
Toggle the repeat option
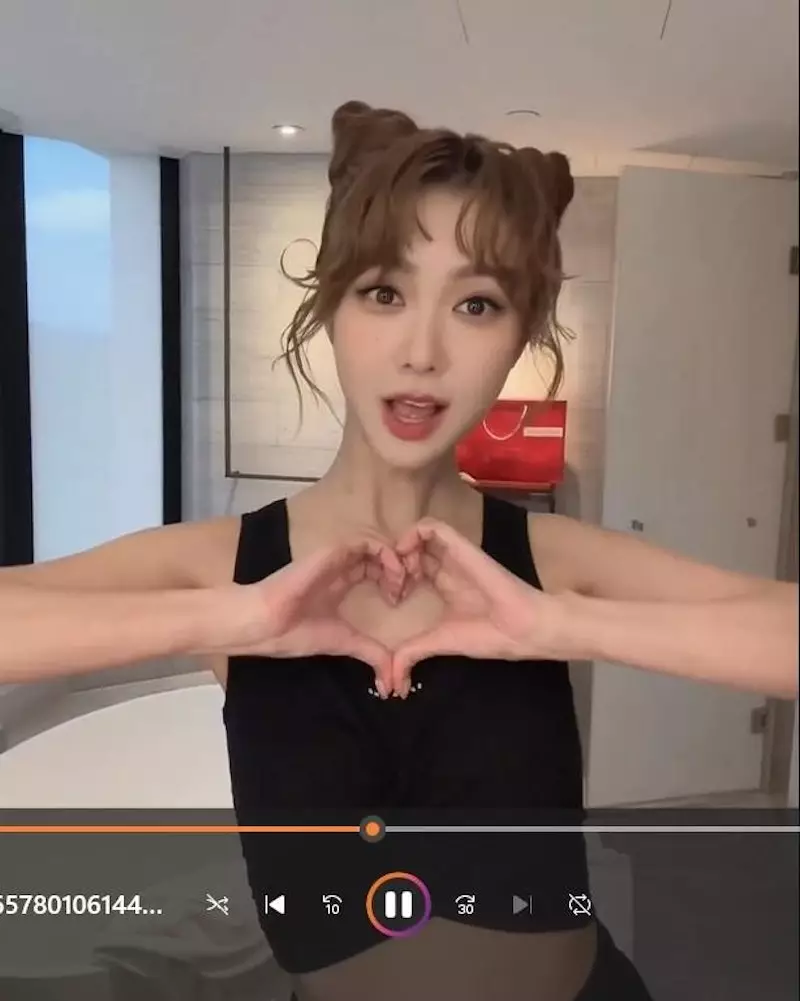pos(580,904)
